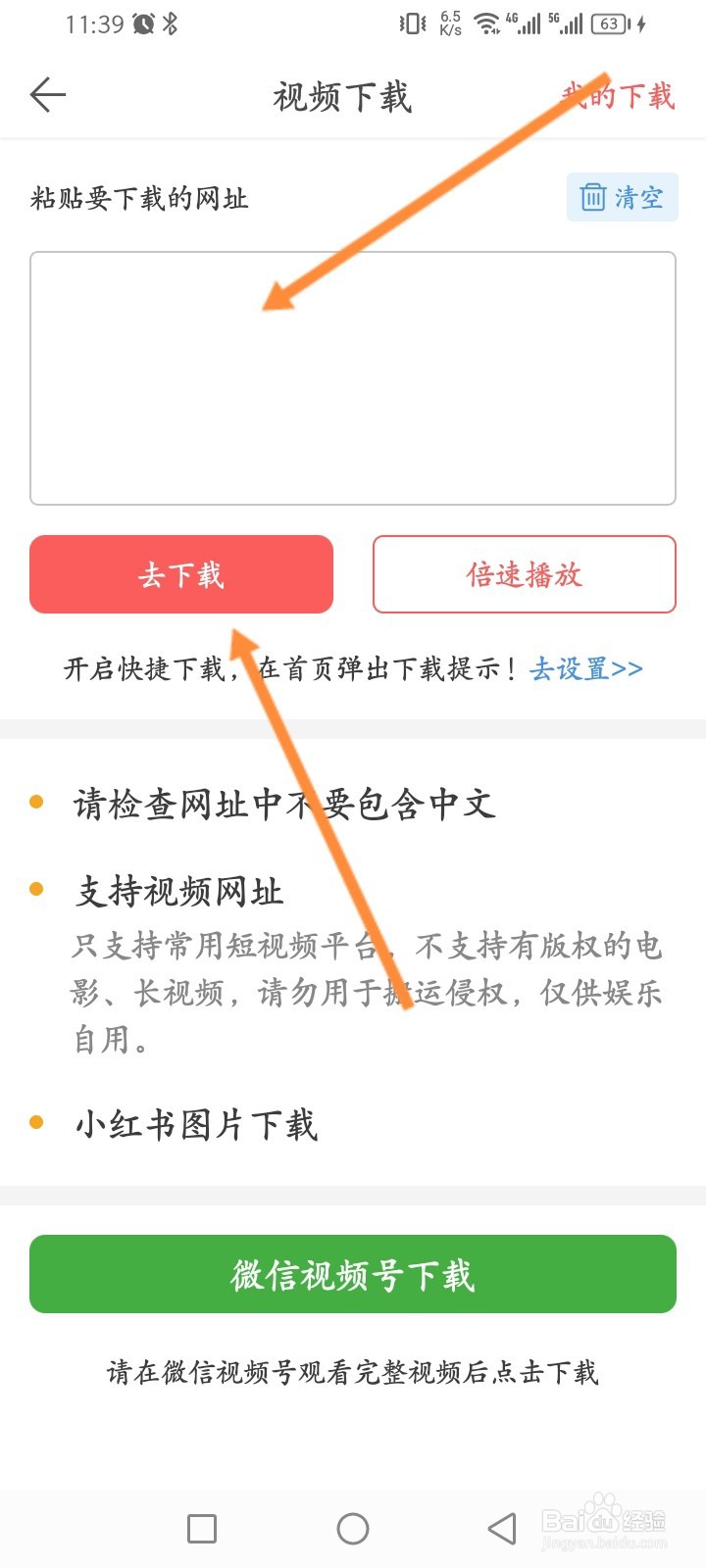Tap the home circle navigation icon
The width and height of the screenshot is (706, 1568).
[x=353, y=1528]
